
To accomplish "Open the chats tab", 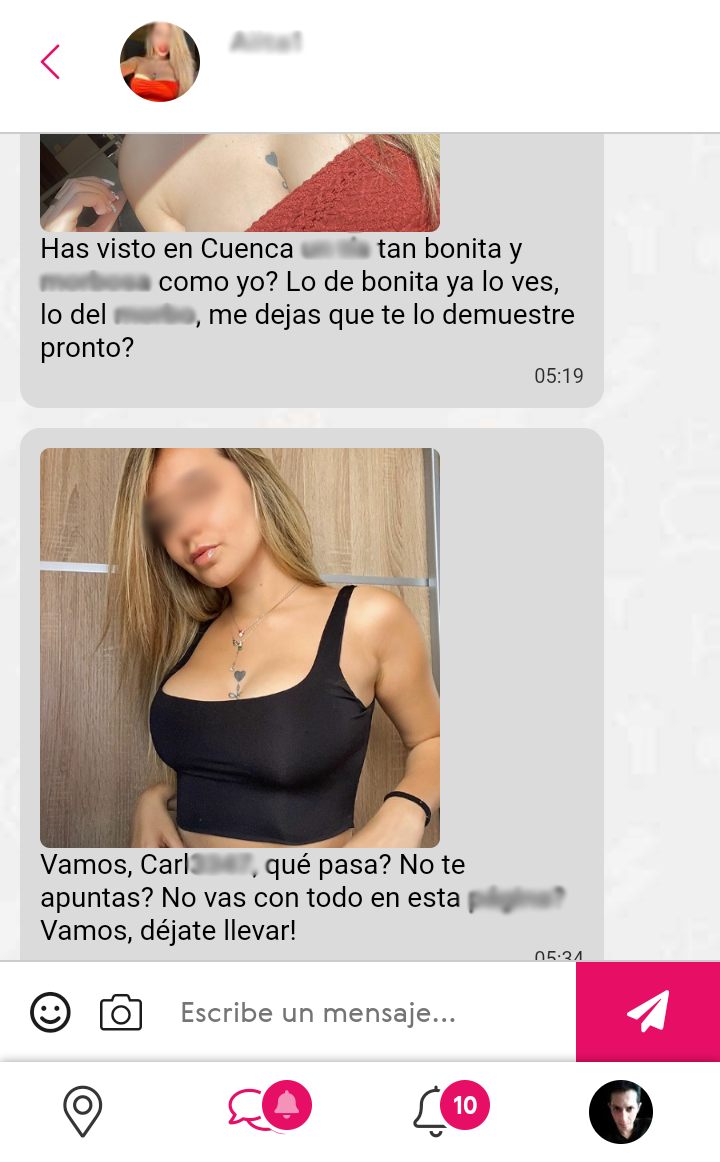I will coord(250,1109).
